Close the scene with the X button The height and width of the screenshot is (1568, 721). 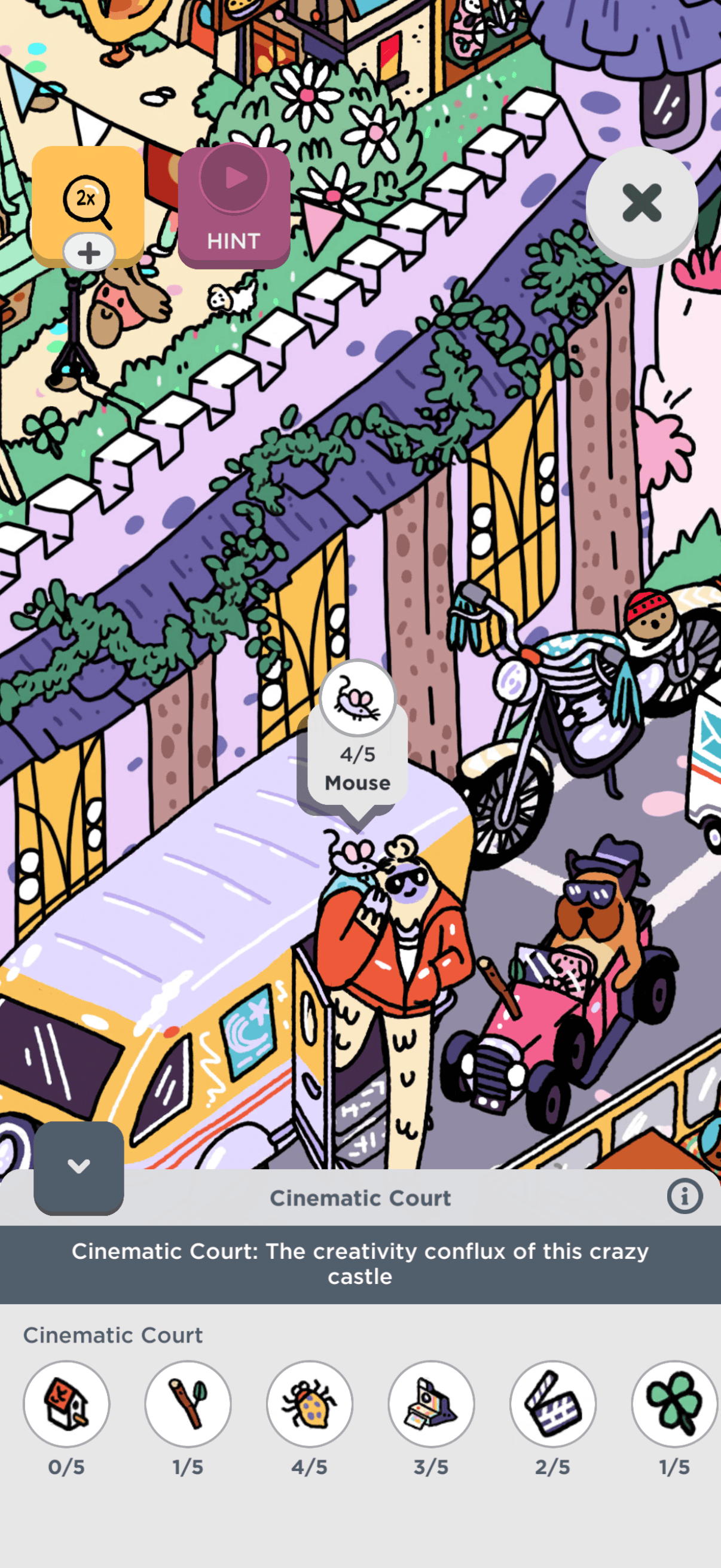pyautogui.click(x=641, y=203)
